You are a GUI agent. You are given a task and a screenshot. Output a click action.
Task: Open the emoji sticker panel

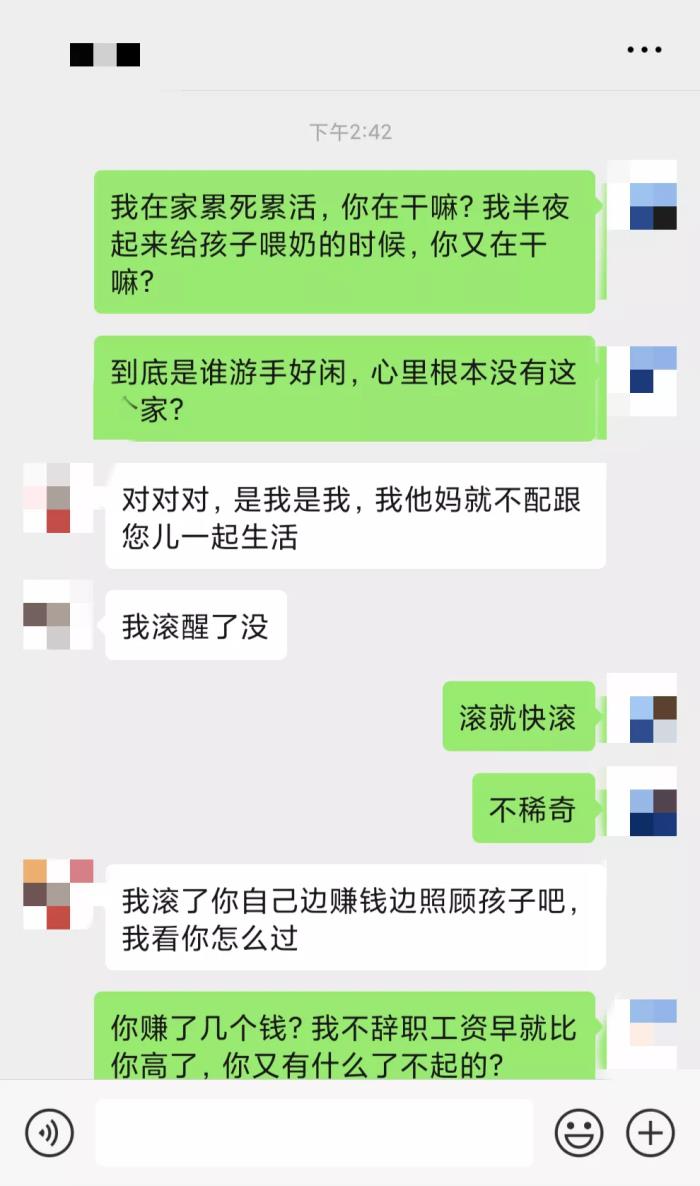(579, 1133)
